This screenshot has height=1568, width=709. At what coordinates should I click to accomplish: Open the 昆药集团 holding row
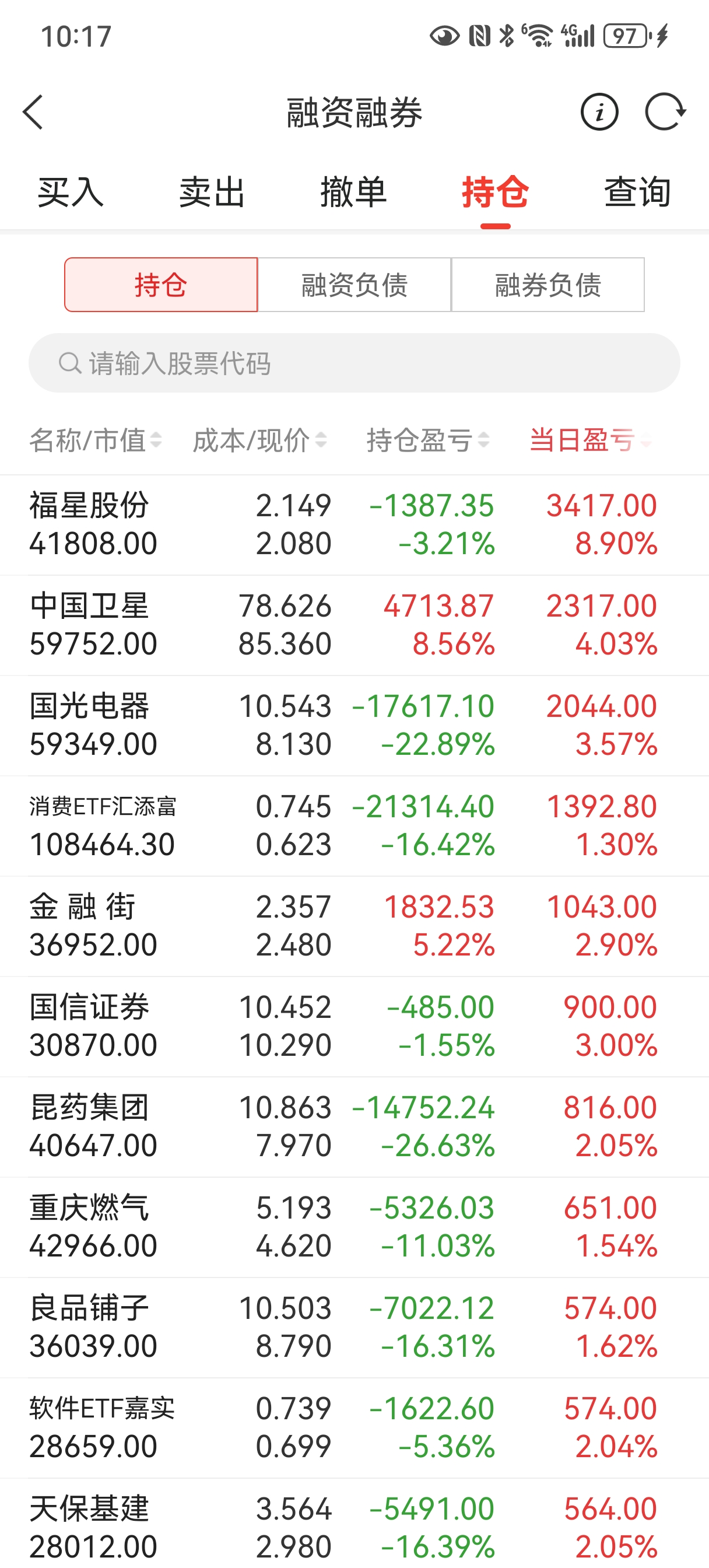pos(354,1126)
